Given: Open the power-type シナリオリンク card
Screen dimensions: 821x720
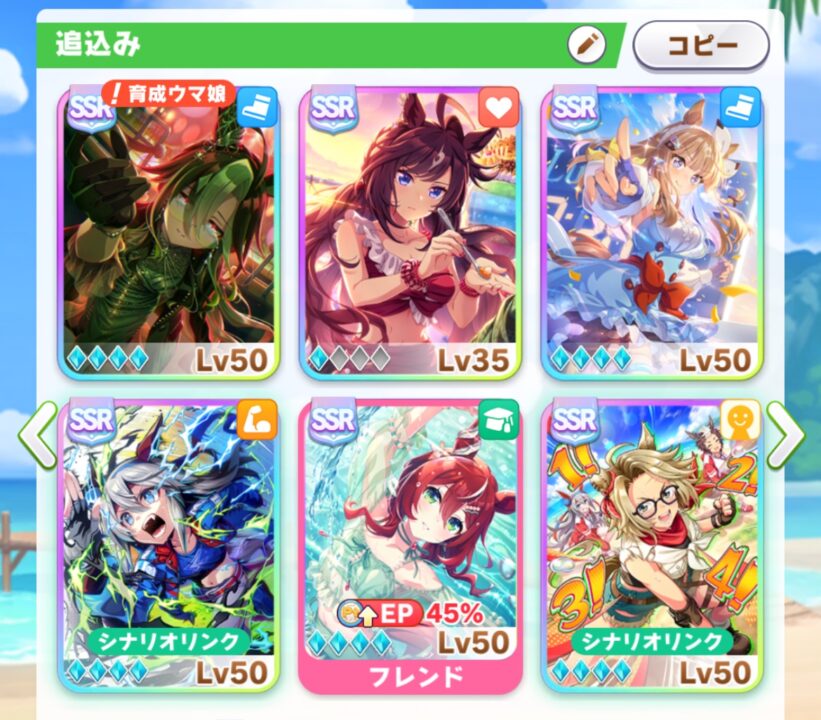Looking at the screenshot, I should tap(168, 545).
